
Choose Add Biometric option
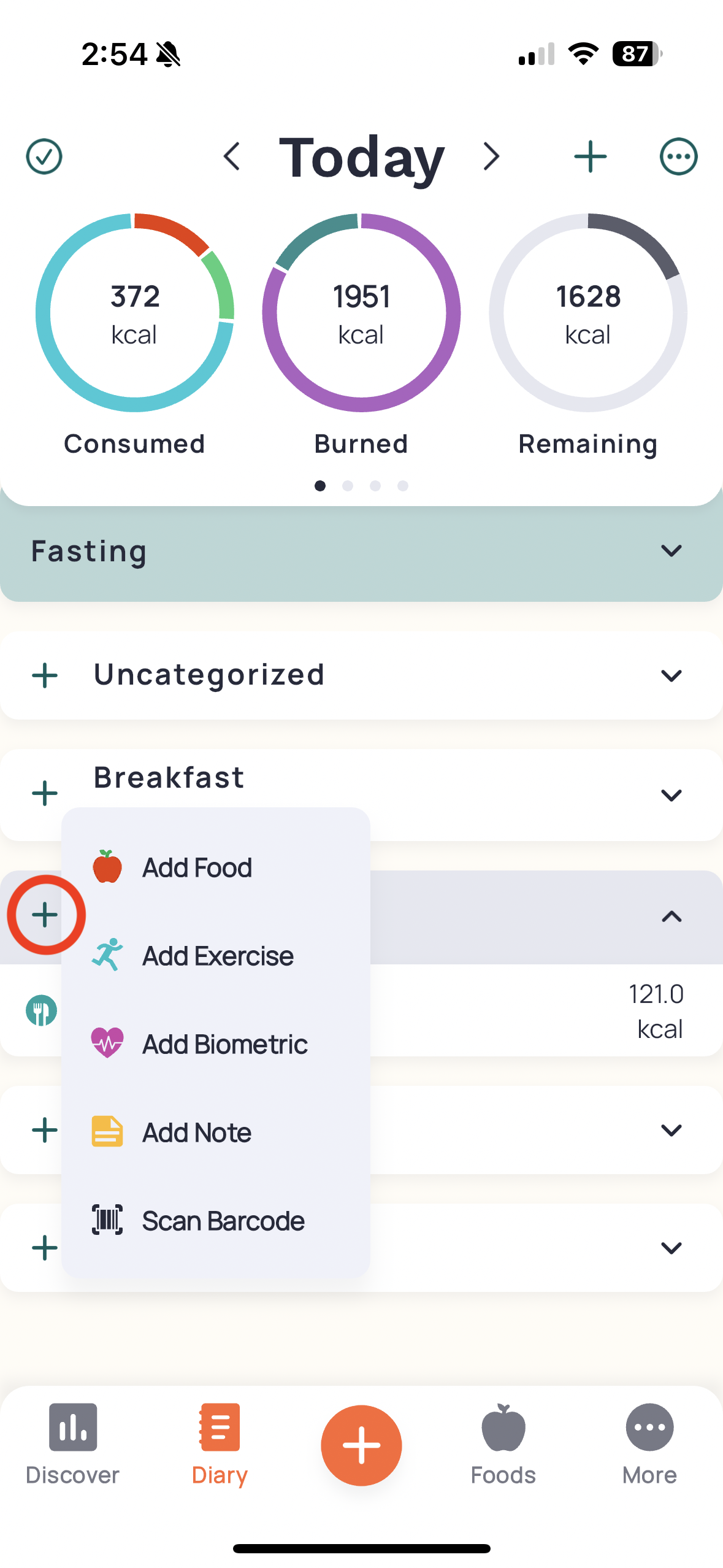pos(224,1043)
